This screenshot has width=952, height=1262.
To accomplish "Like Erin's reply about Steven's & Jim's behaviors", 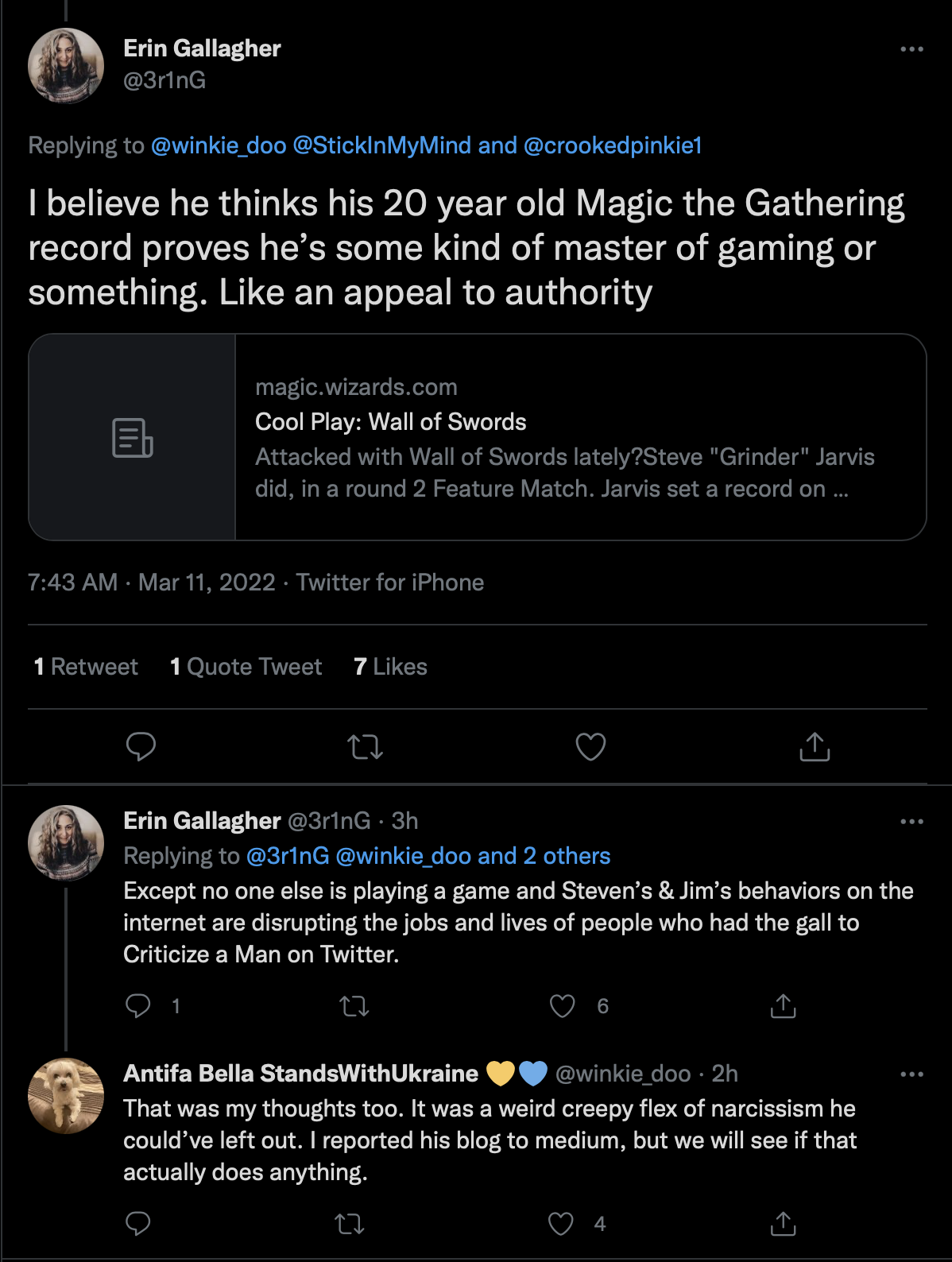I will point(563,1006).
